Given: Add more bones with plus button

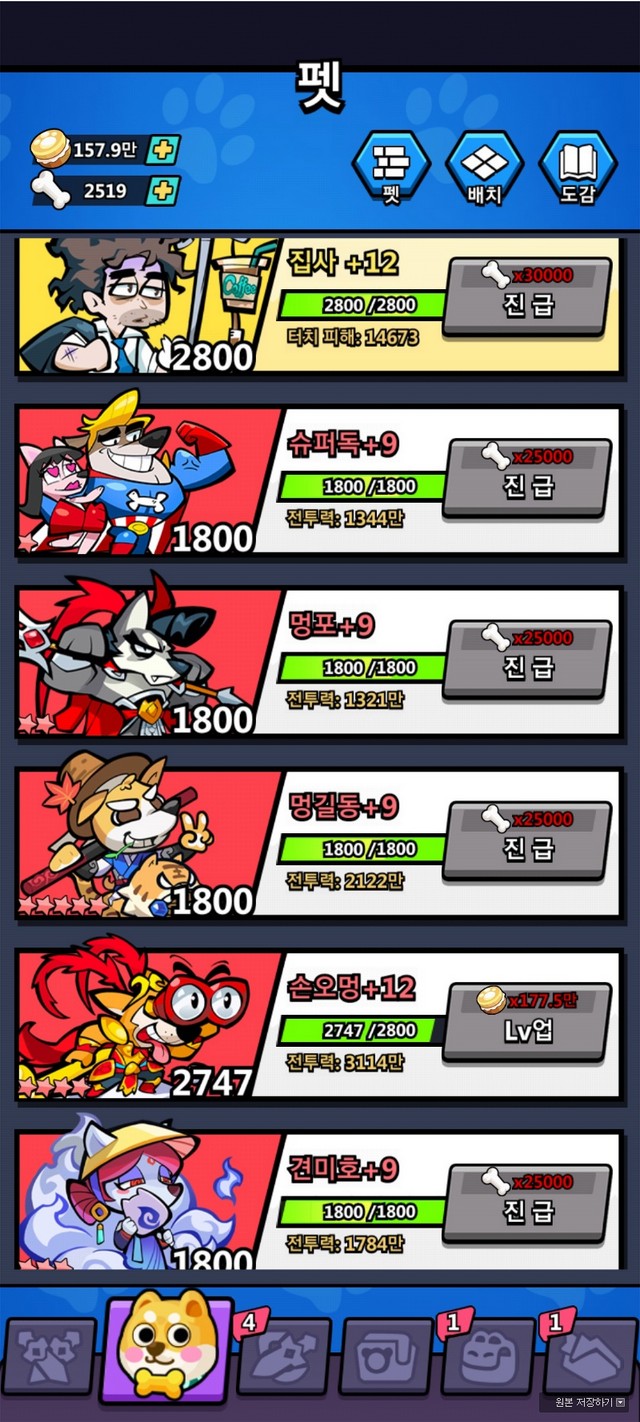Looking at the screenshot, I should pyautogui.click(x=163, y=190).
